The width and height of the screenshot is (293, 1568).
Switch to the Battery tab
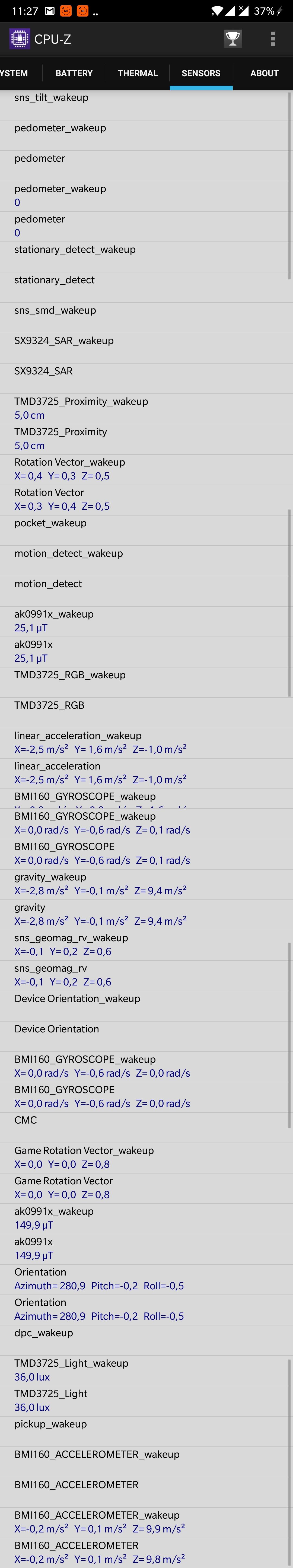click(x=74, y=73)
